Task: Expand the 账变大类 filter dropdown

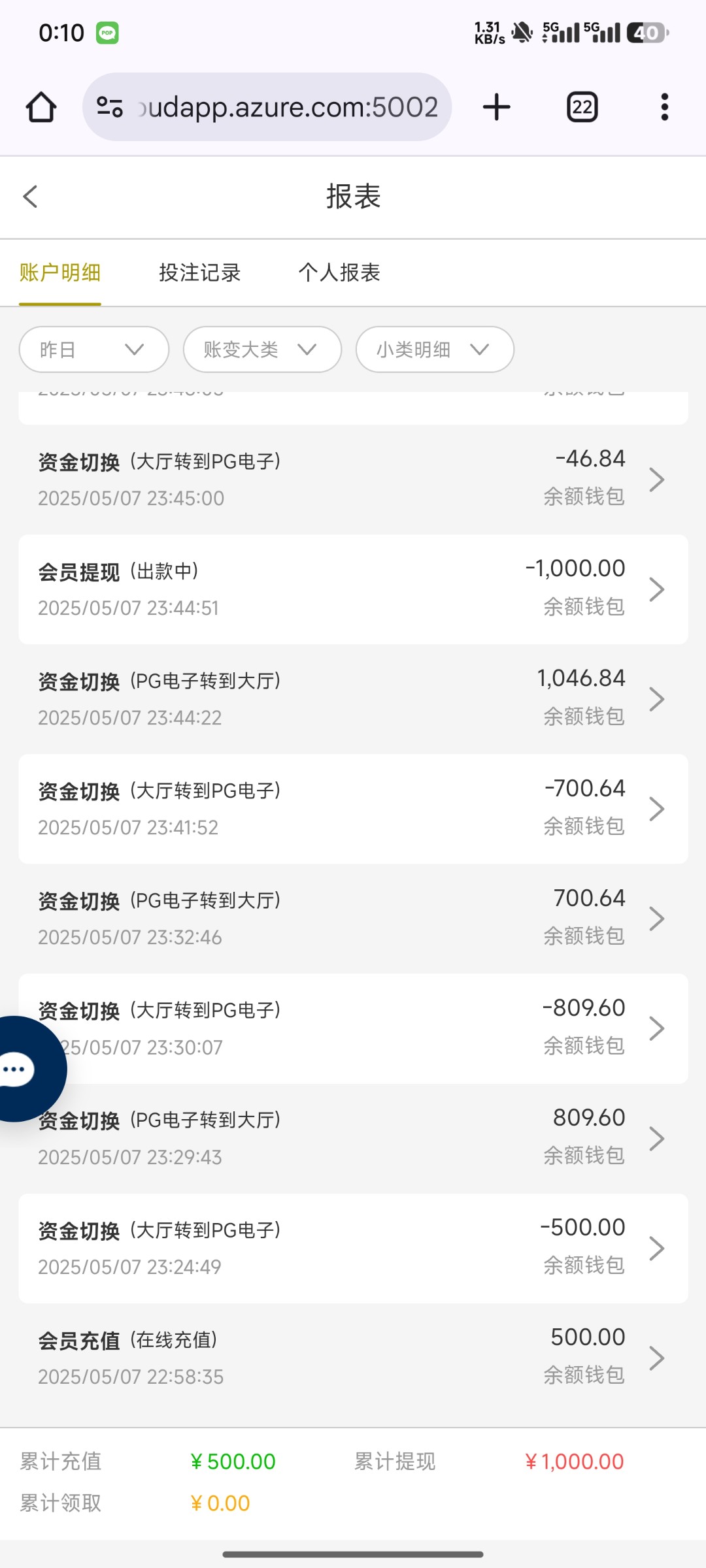Action: coord(262,350)
